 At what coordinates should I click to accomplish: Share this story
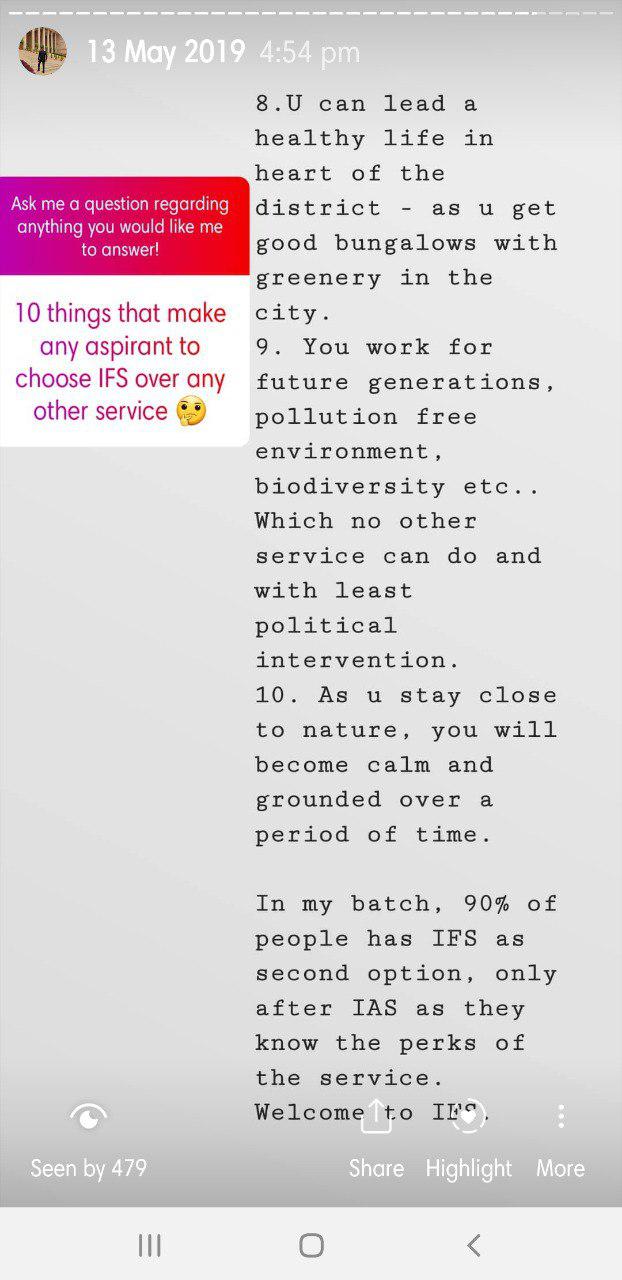(376, 1138)
